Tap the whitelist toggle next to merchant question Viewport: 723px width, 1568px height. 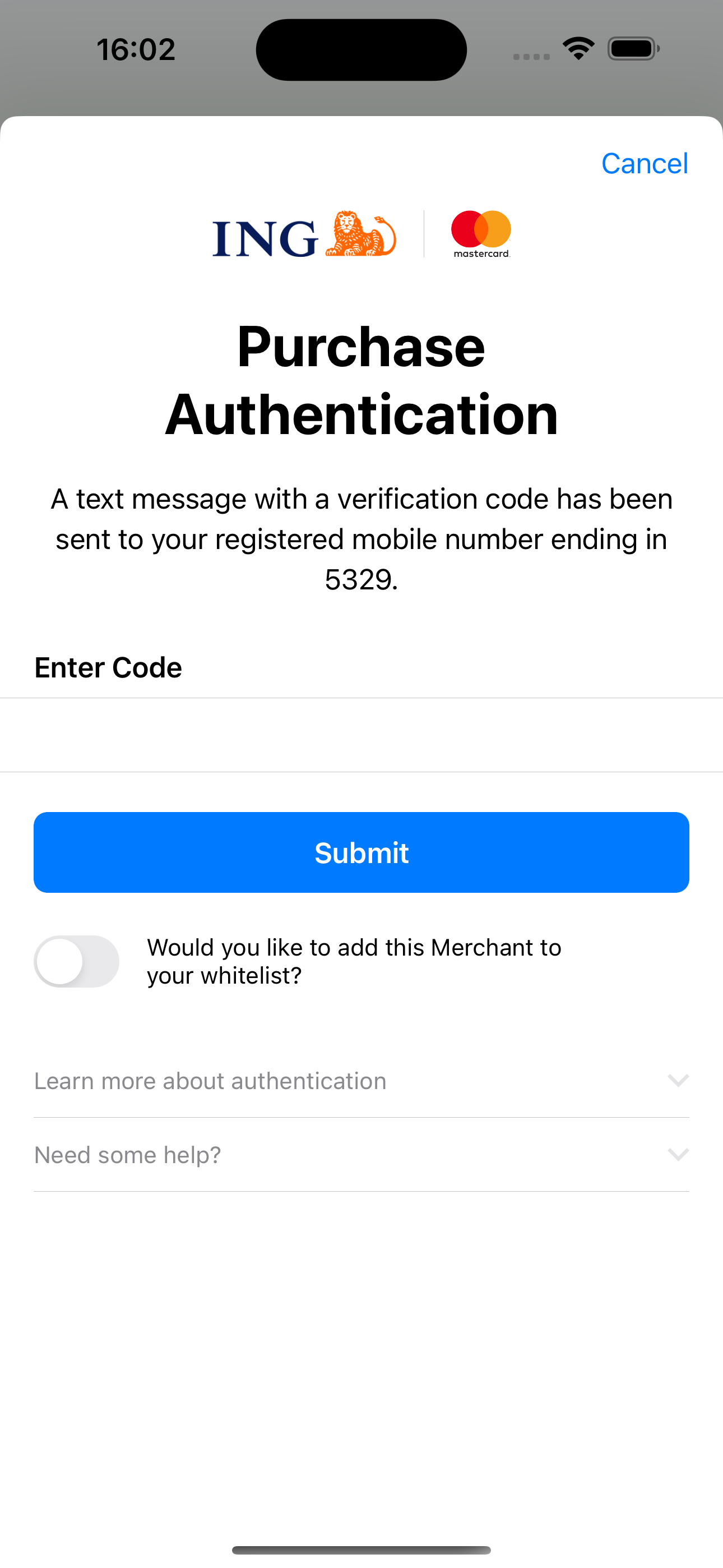pyautogui.click(x=77, y=962)
